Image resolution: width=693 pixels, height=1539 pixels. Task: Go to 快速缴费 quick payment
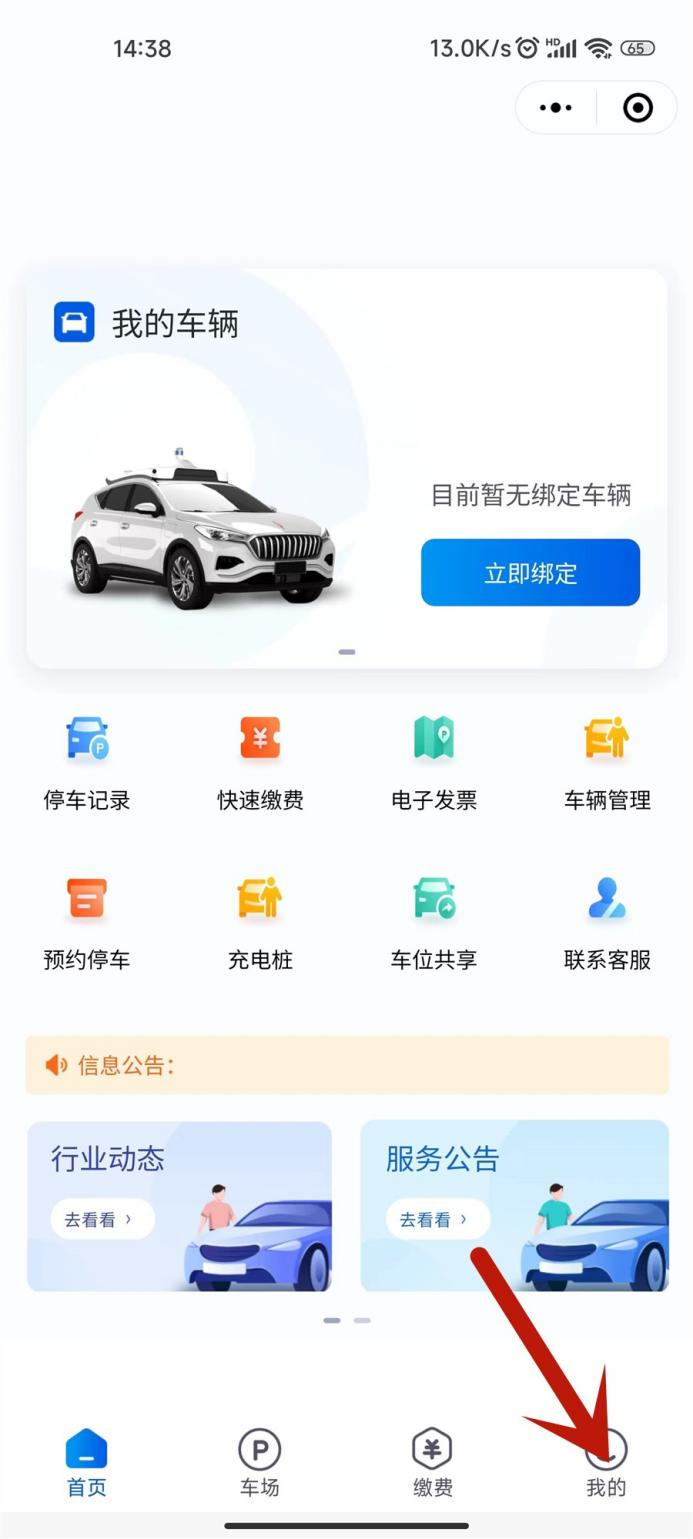pyautogui.click(x=260, y=763)
